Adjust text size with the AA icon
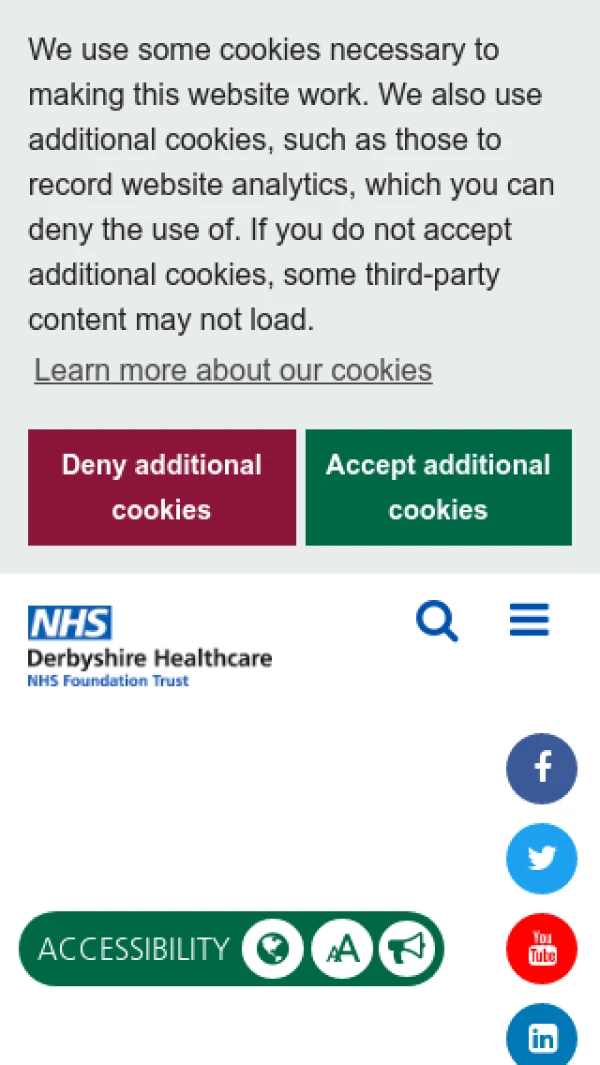Screen dimensions: 600x1065 (342, 948)
